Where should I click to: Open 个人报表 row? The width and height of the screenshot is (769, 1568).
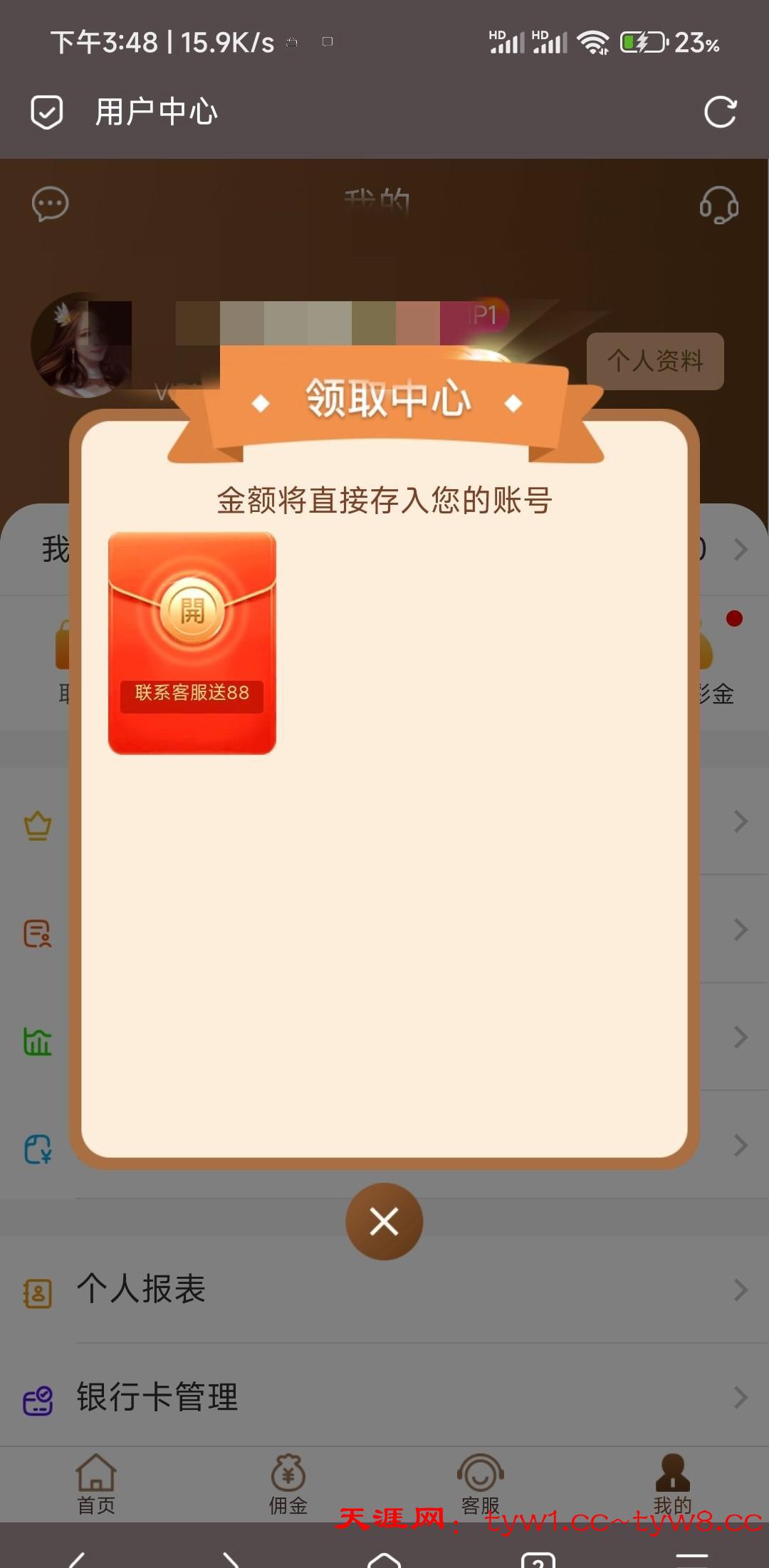[x=384, y=1289]
